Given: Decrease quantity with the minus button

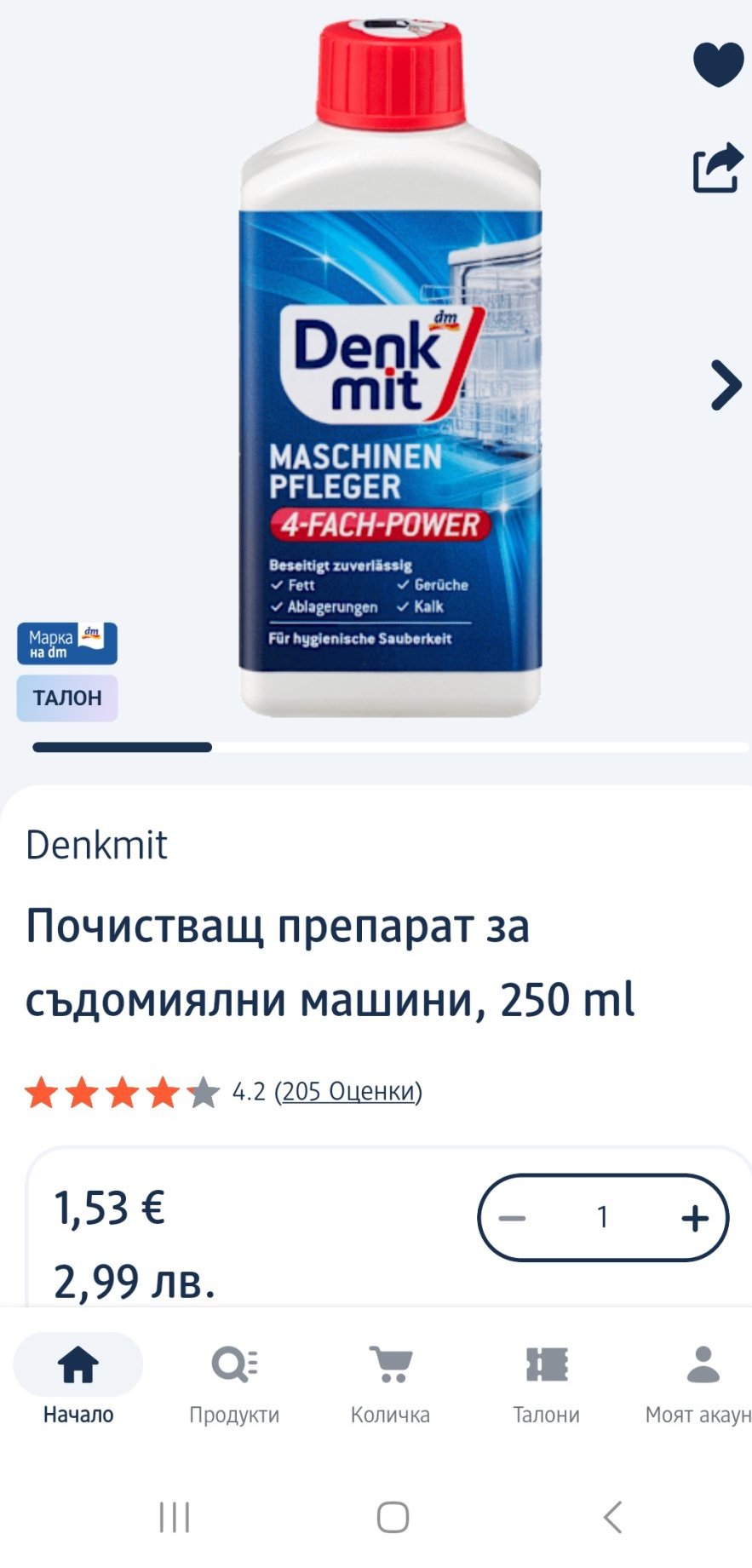Looking at the screenshot, I should tap(512, 1218).
